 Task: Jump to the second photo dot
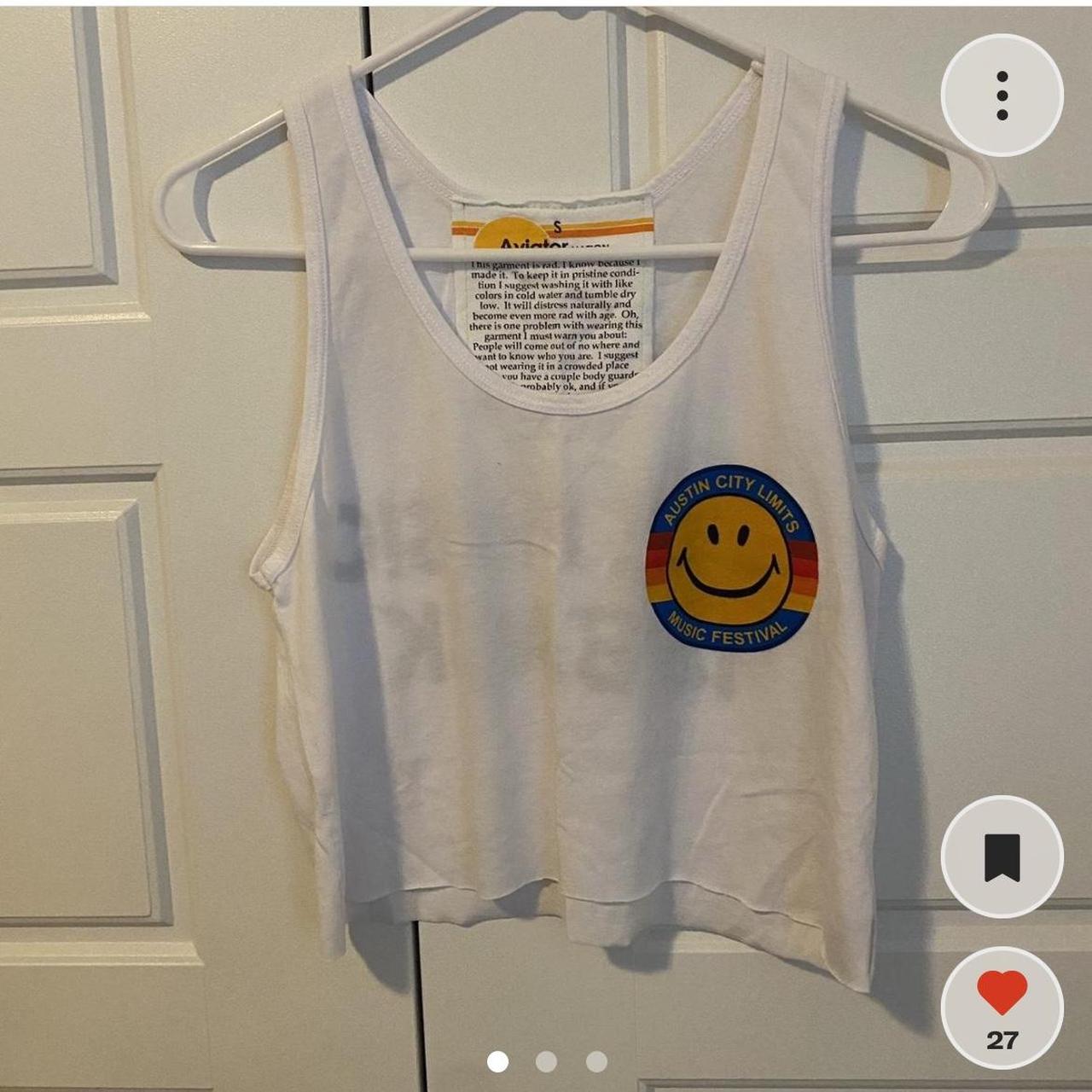pyautogui.click(x=546, y=1061)
